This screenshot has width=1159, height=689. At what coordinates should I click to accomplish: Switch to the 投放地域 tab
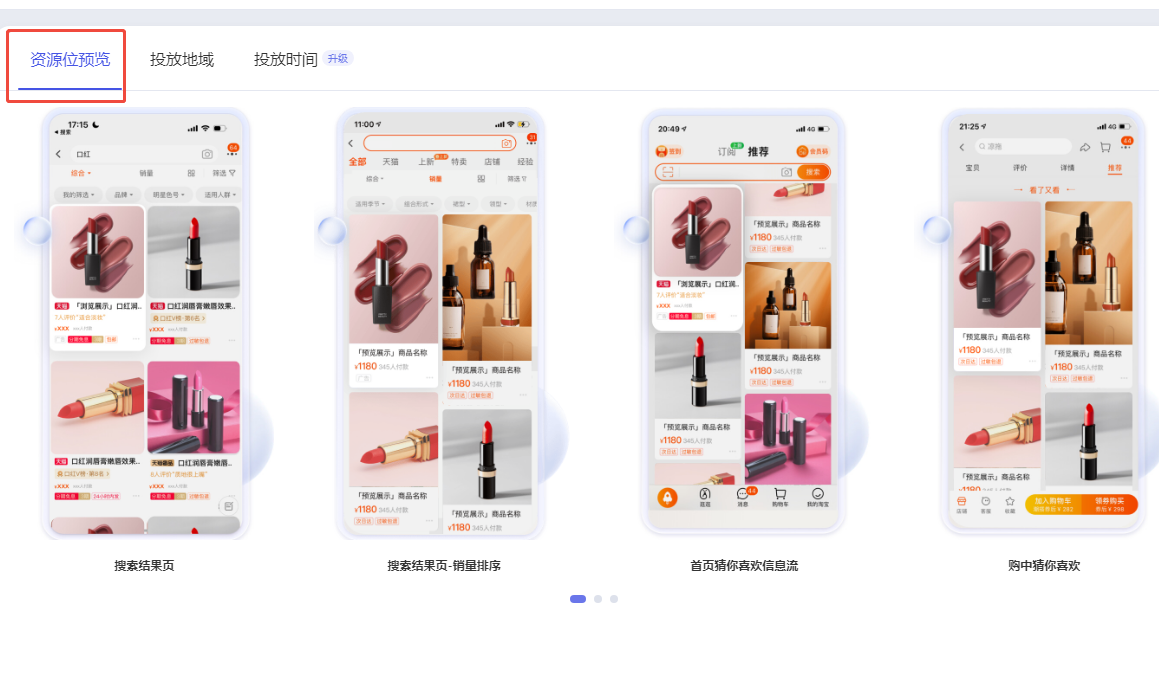click(182, 59)
